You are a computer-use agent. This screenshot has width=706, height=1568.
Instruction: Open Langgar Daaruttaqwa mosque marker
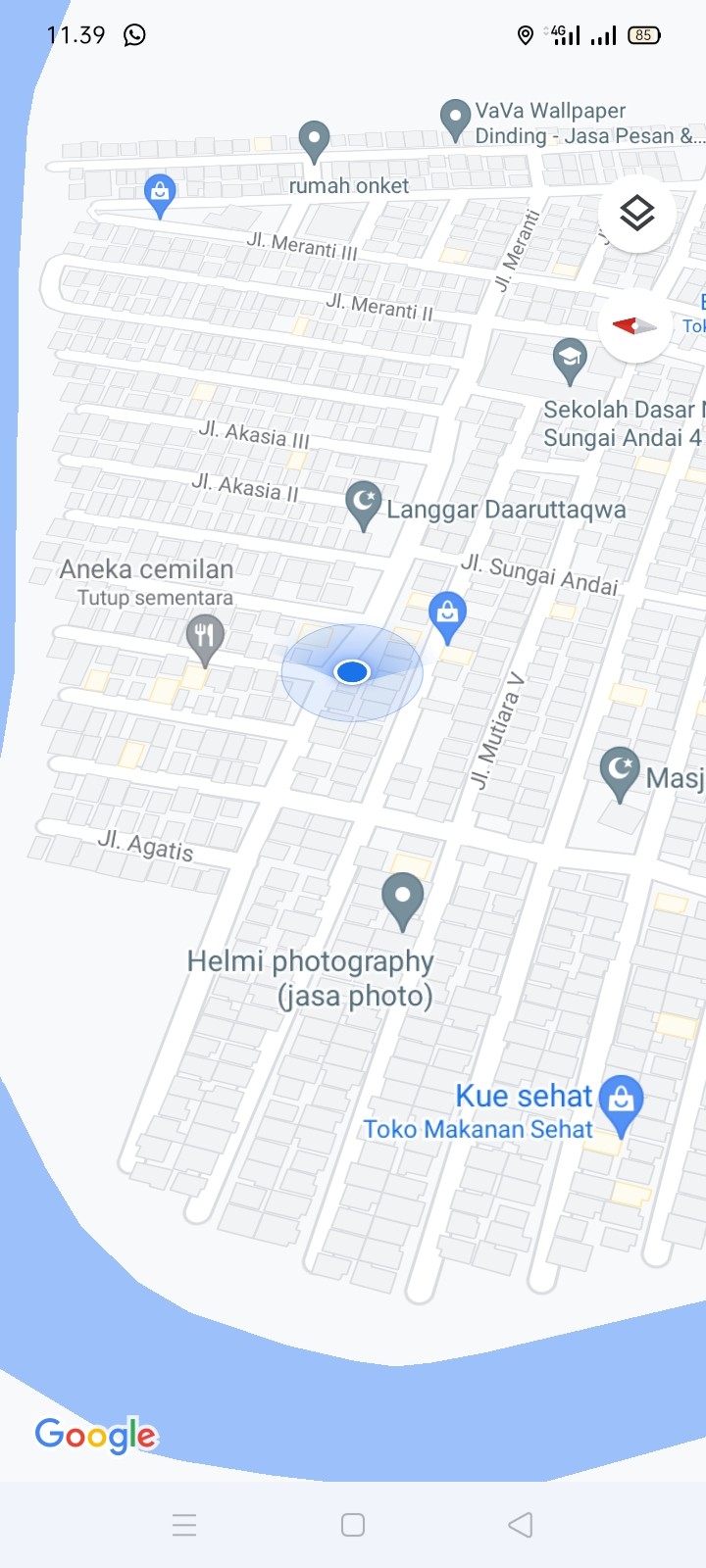click(364, 504)
